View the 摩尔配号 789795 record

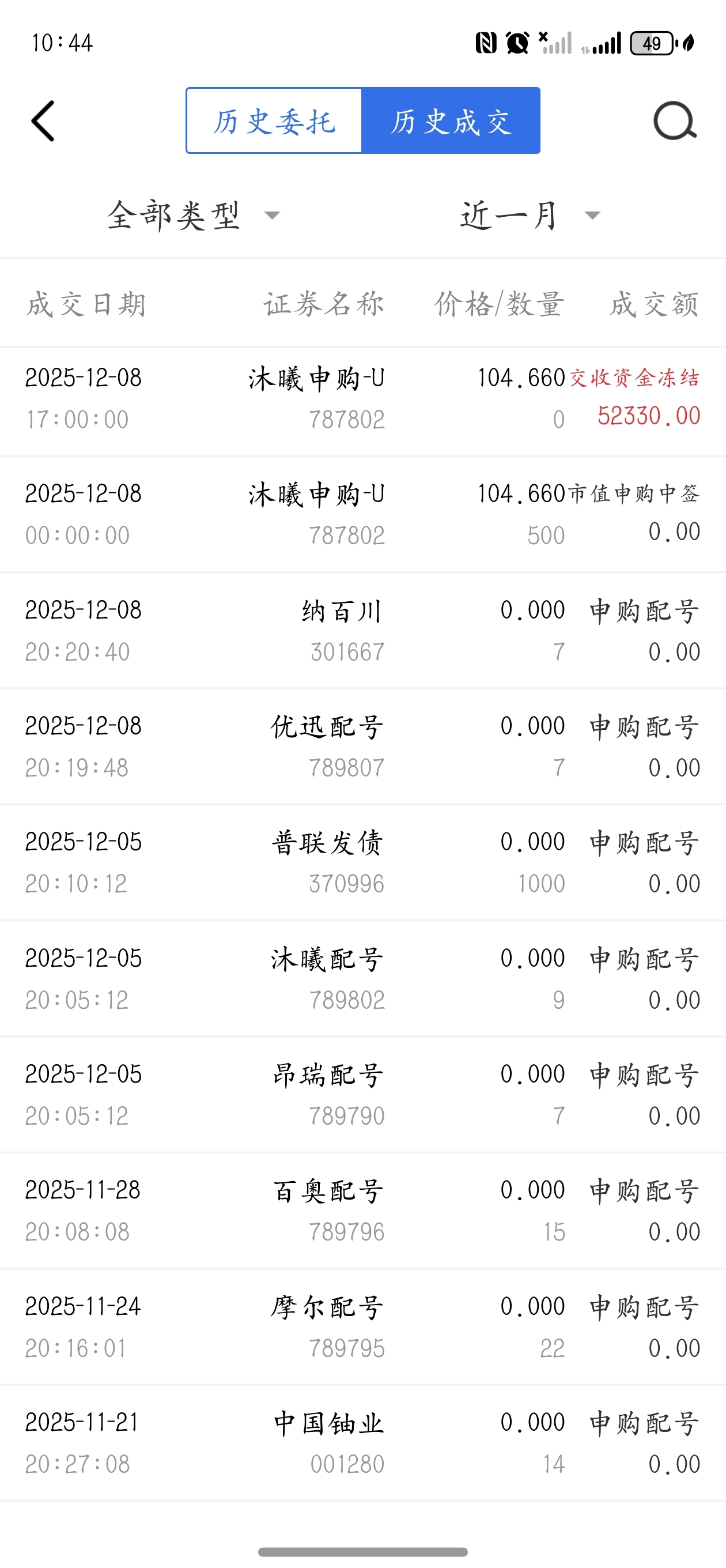click(x=362, y=1327)
